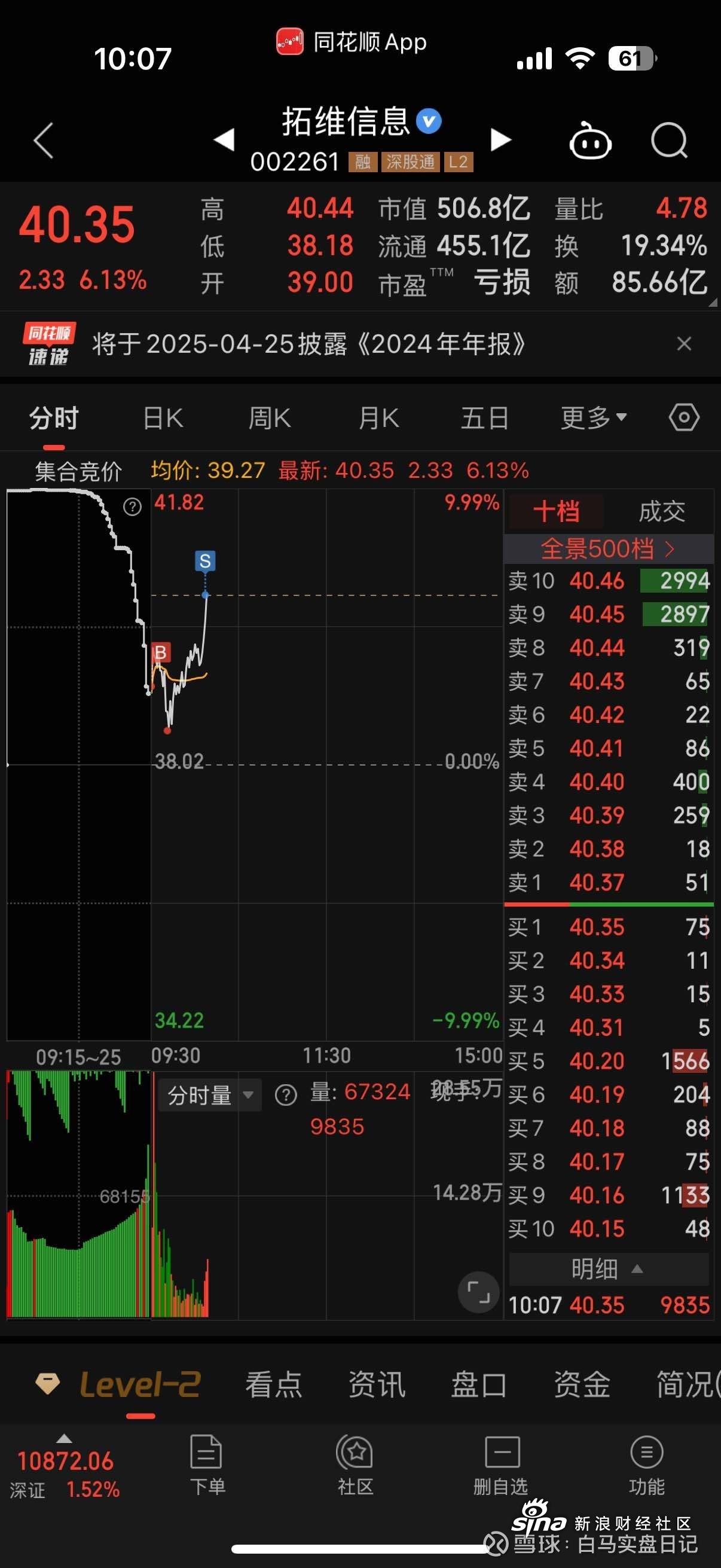Image resolution: width=721 pixels, height=1568 pixels.
Task: Open the 分时量 indicator dropdown
Action: click(210, 1096)
